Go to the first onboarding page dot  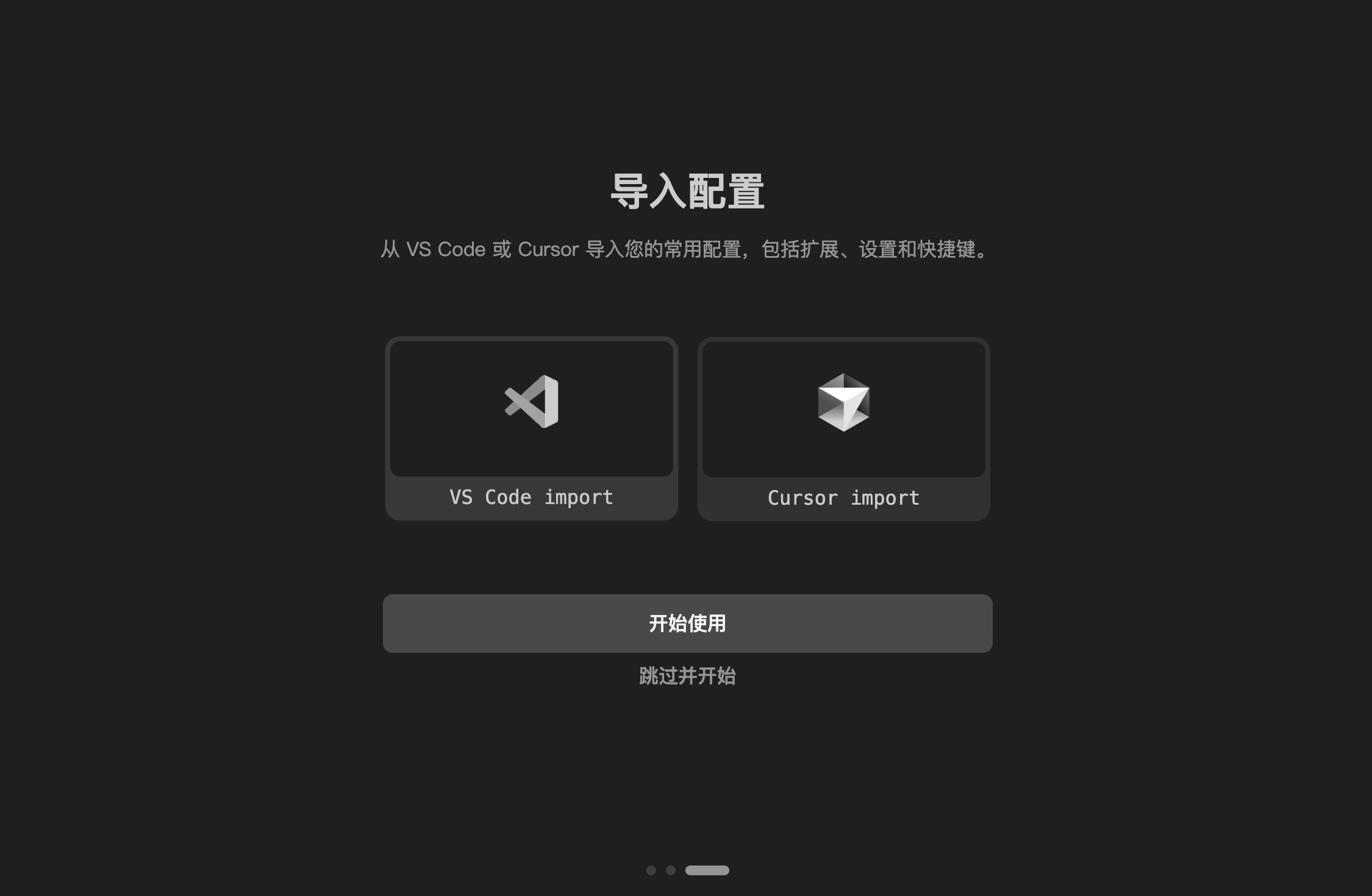point(651,870)
